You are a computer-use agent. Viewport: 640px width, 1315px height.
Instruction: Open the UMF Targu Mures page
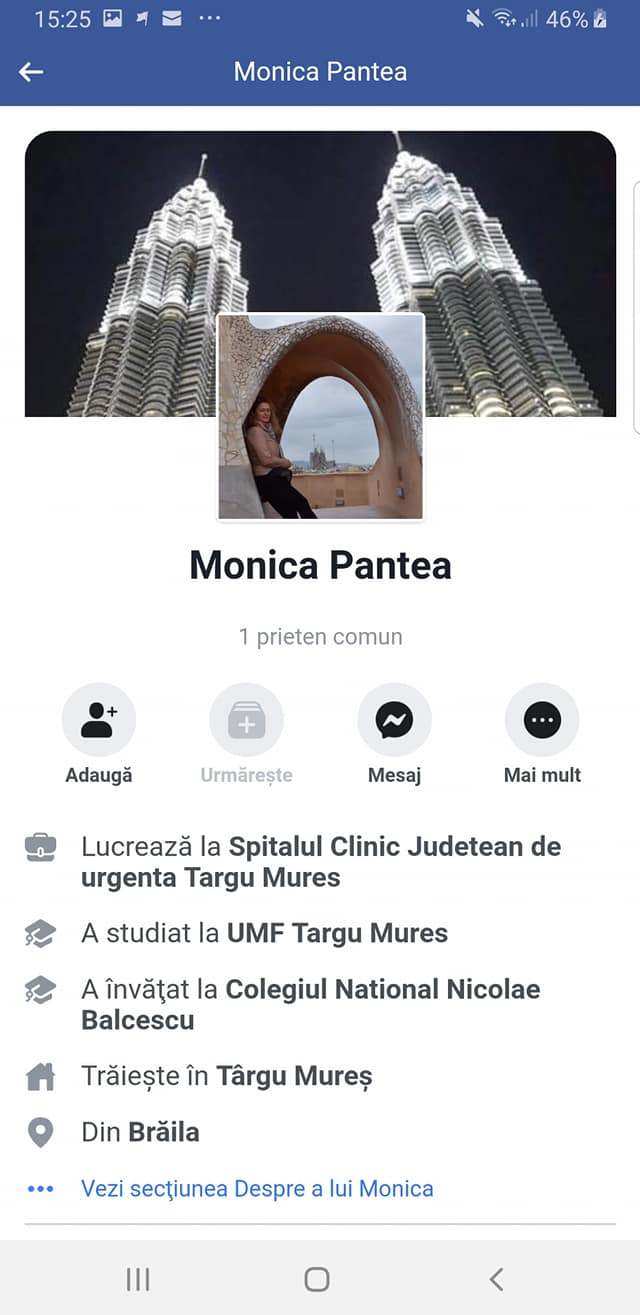[337, 933]
